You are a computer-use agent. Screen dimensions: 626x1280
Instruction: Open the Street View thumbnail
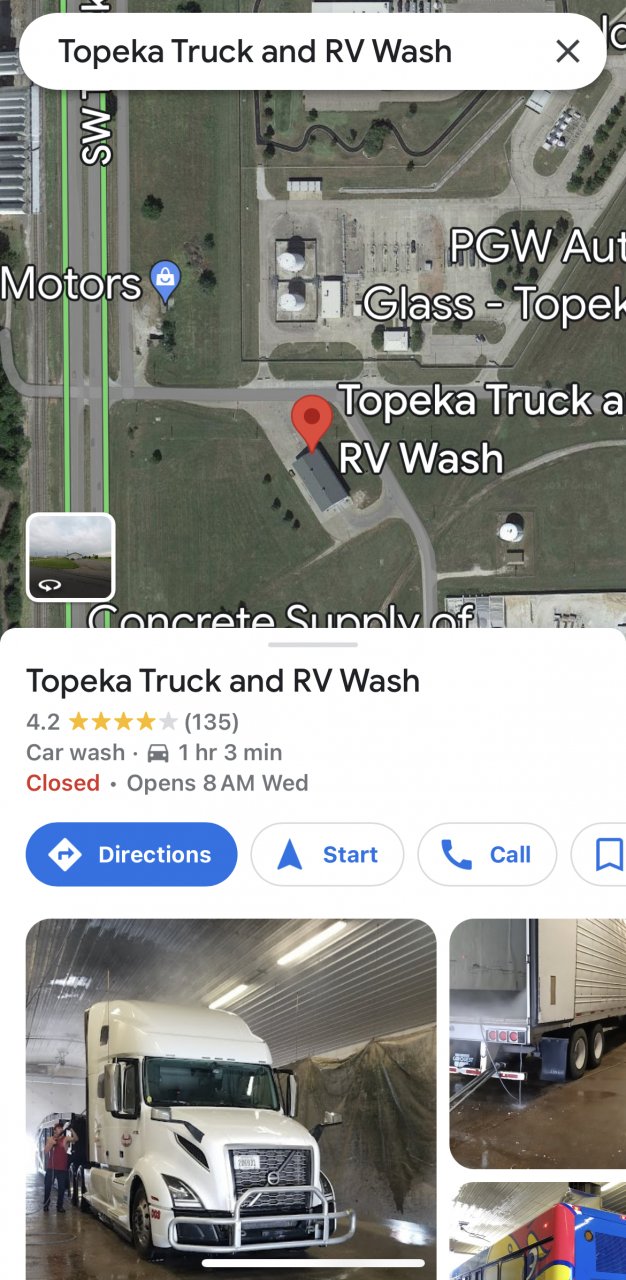tap(70, 557)
